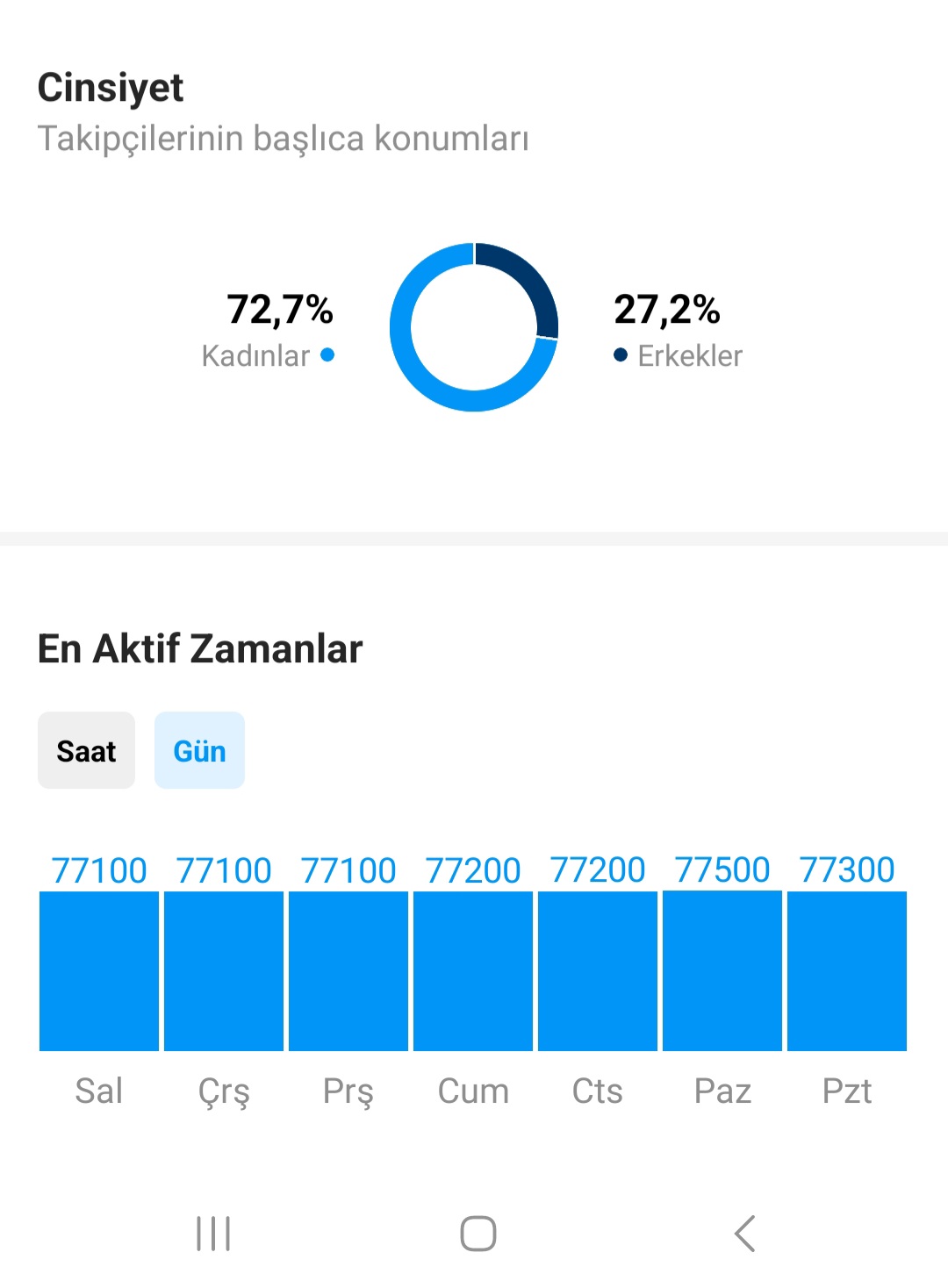Image resolution: width=948 pixels, height=1288 pixels.
Task: Switch to the Saat view
Action: (86, 750)
